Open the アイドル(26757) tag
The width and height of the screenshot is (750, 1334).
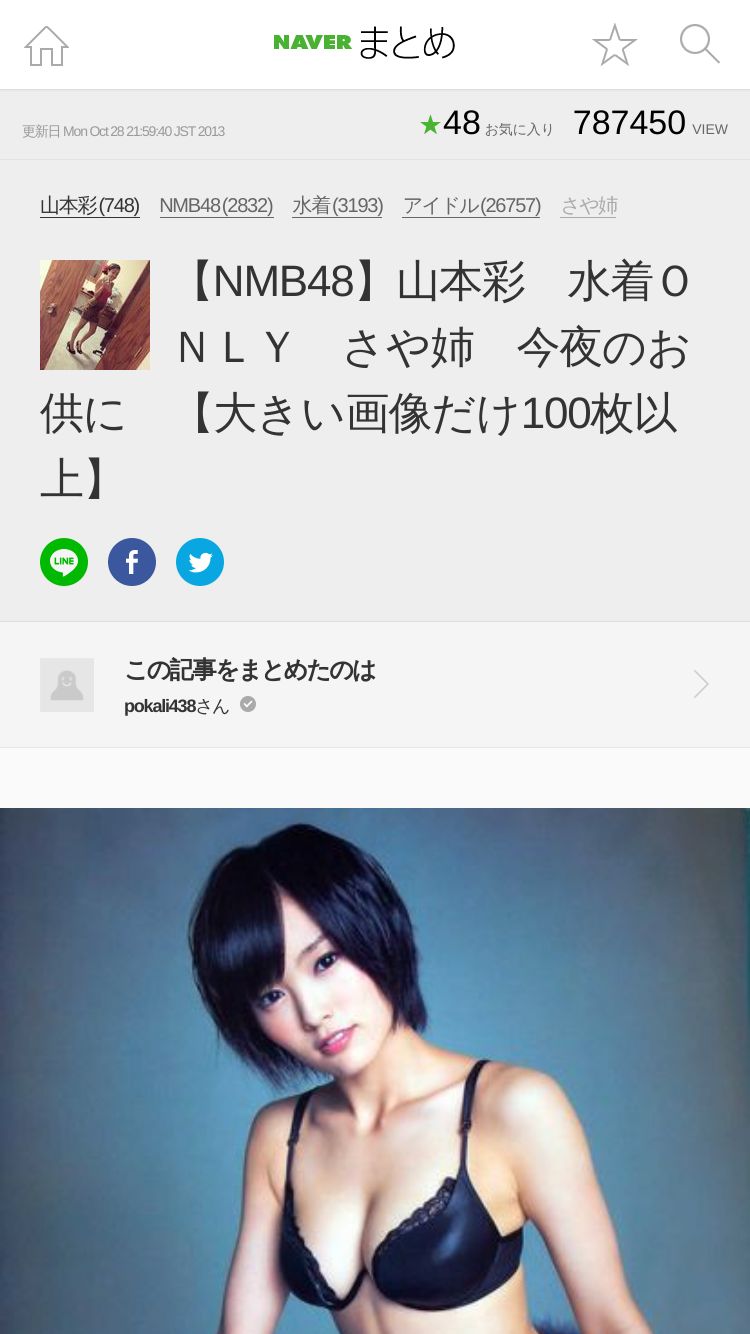click(472, 206)
